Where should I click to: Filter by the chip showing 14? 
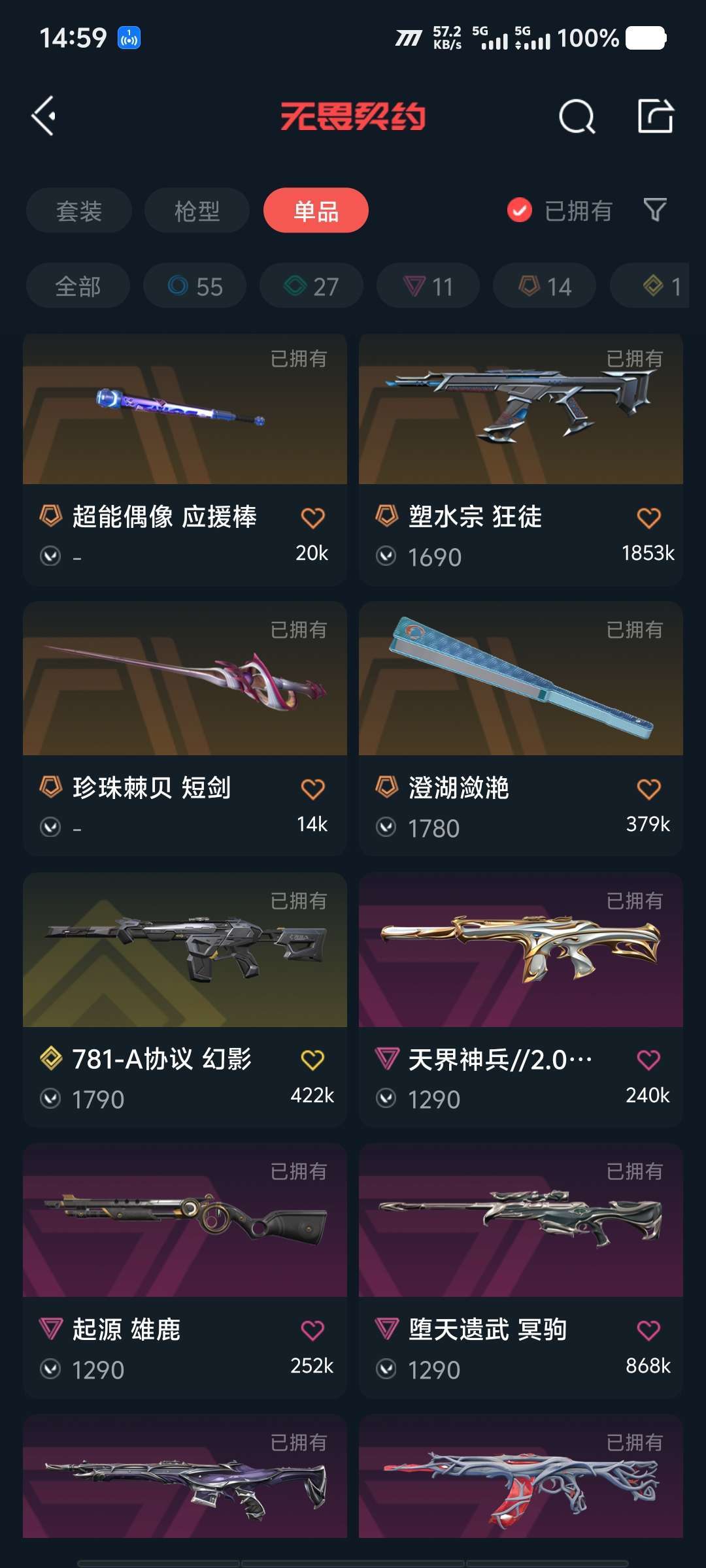(545, 286)
